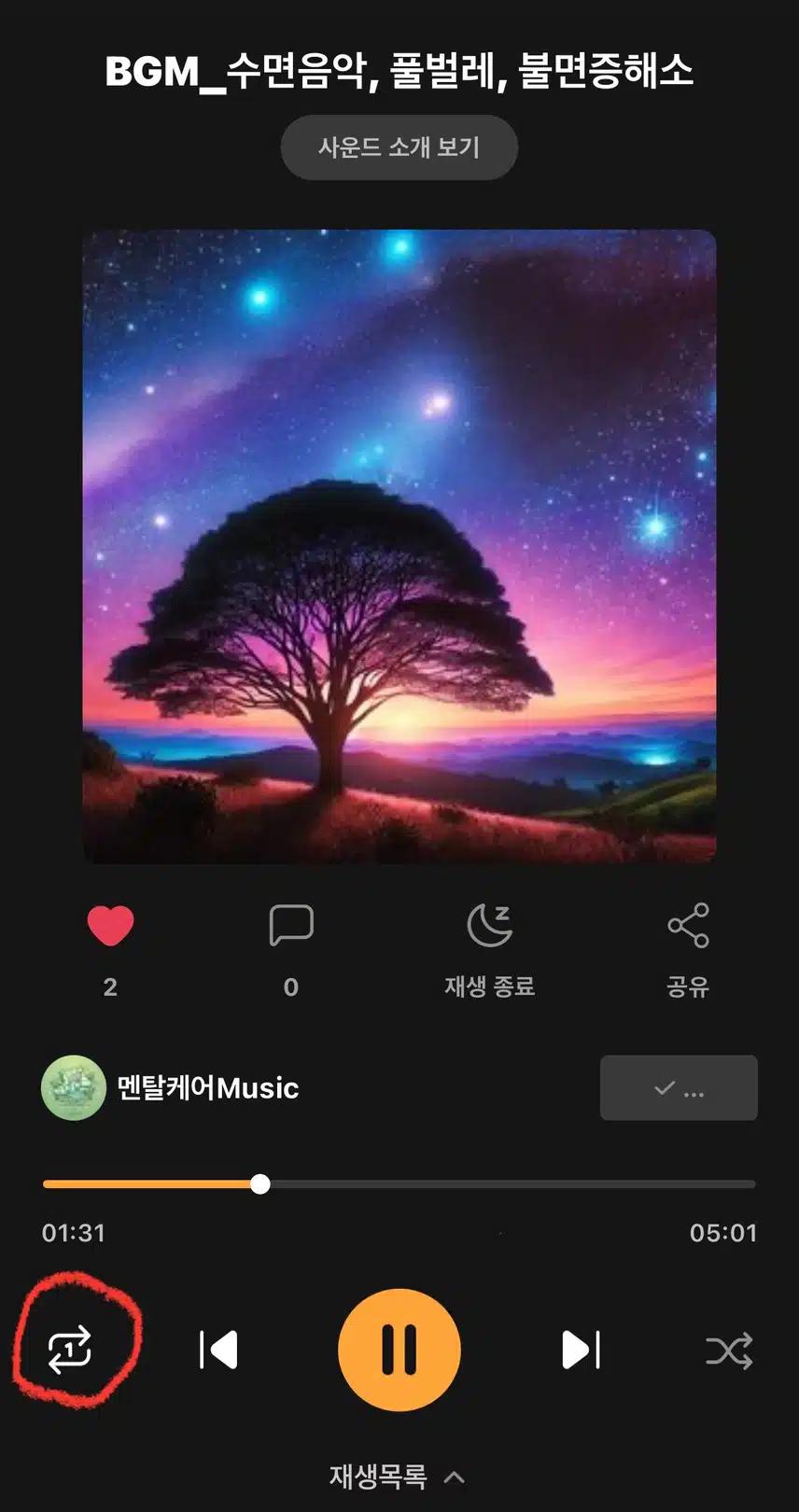This screenshot has height=1512, width=799.
Task: Skip to the next track
Action: coord(581,1350)
